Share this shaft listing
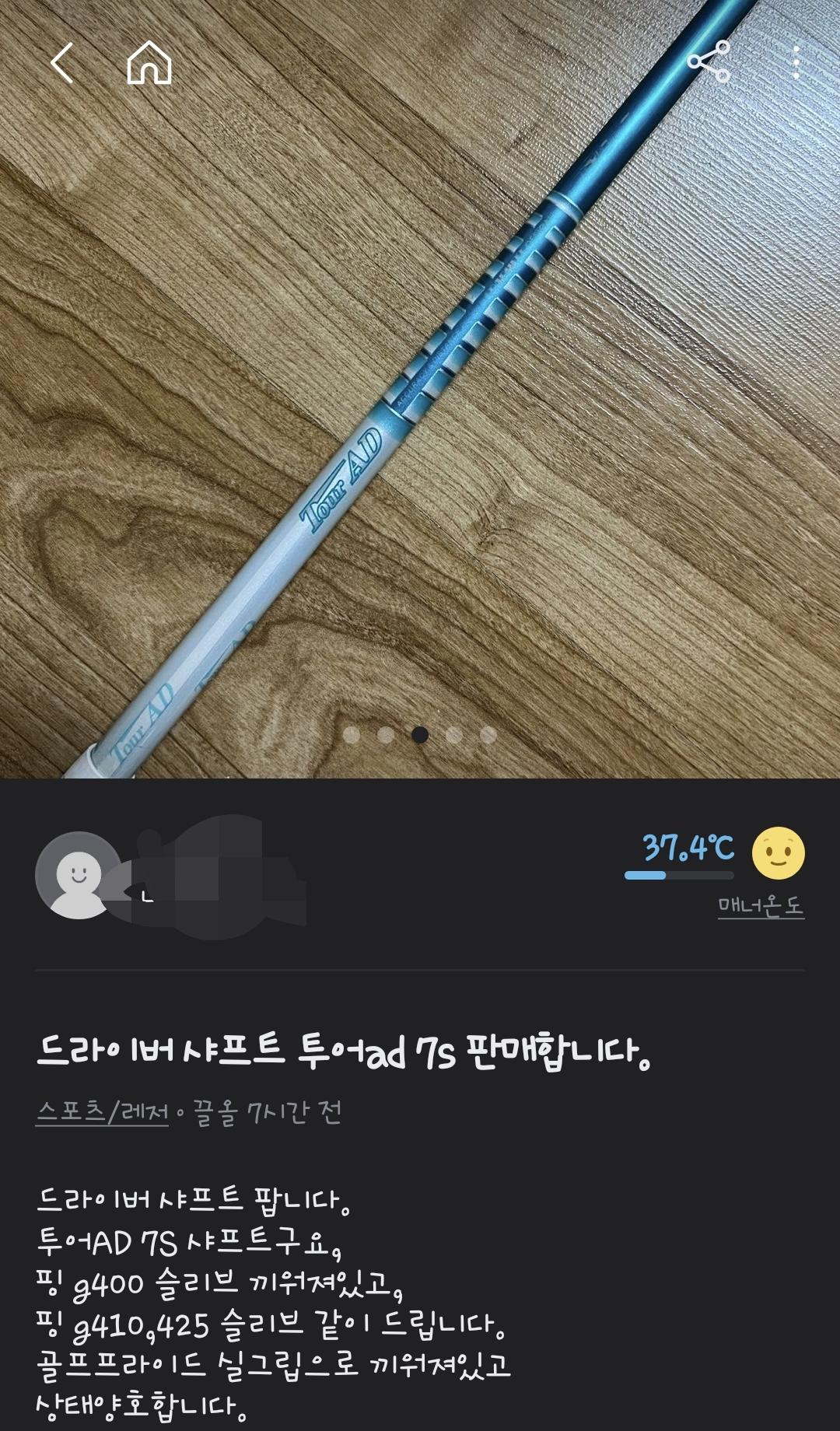The width and height of the screenshot is (840, 1431). pos(709,61)
